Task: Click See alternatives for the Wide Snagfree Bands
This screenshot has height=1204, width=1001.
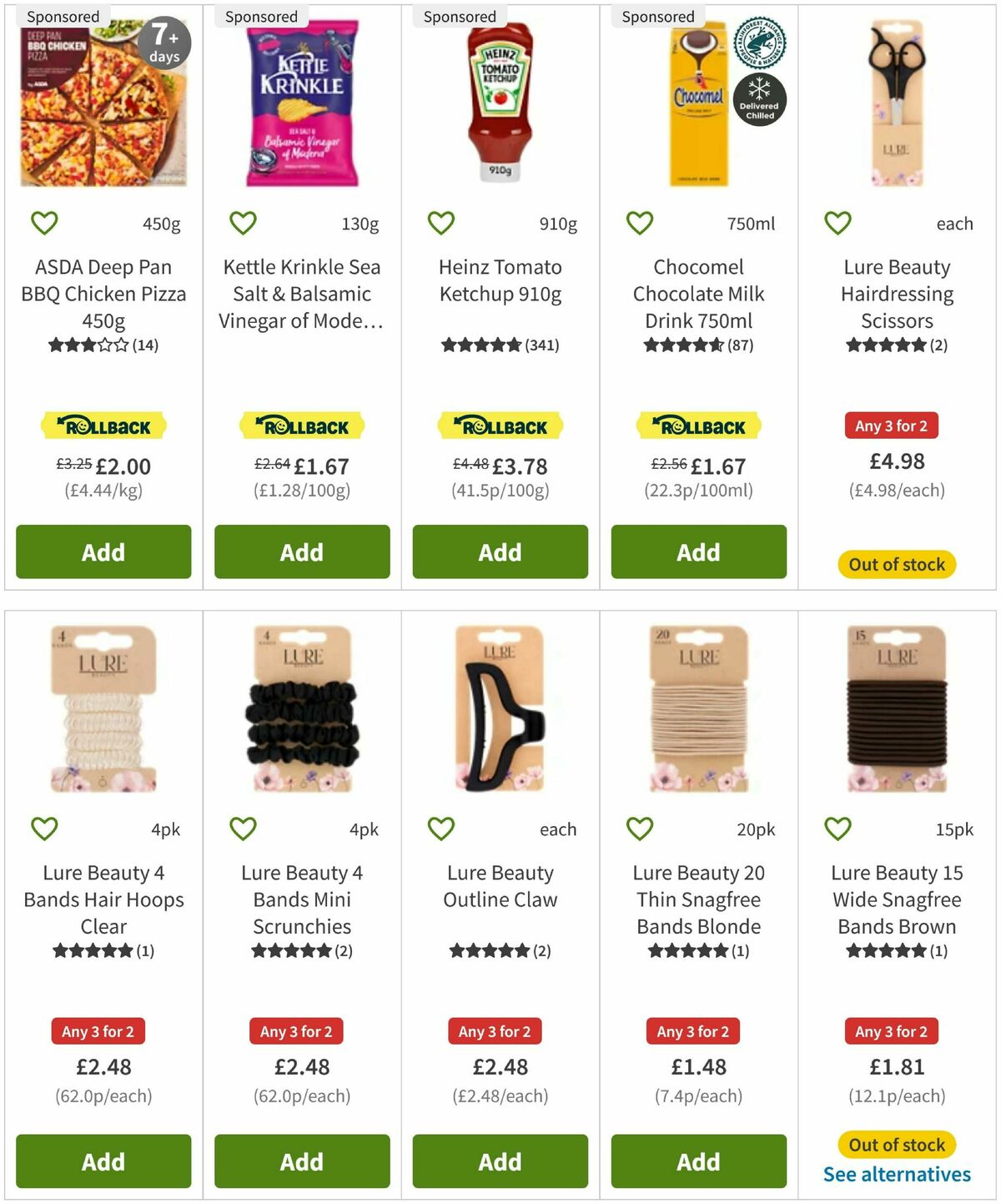Action: [897, 1173]
